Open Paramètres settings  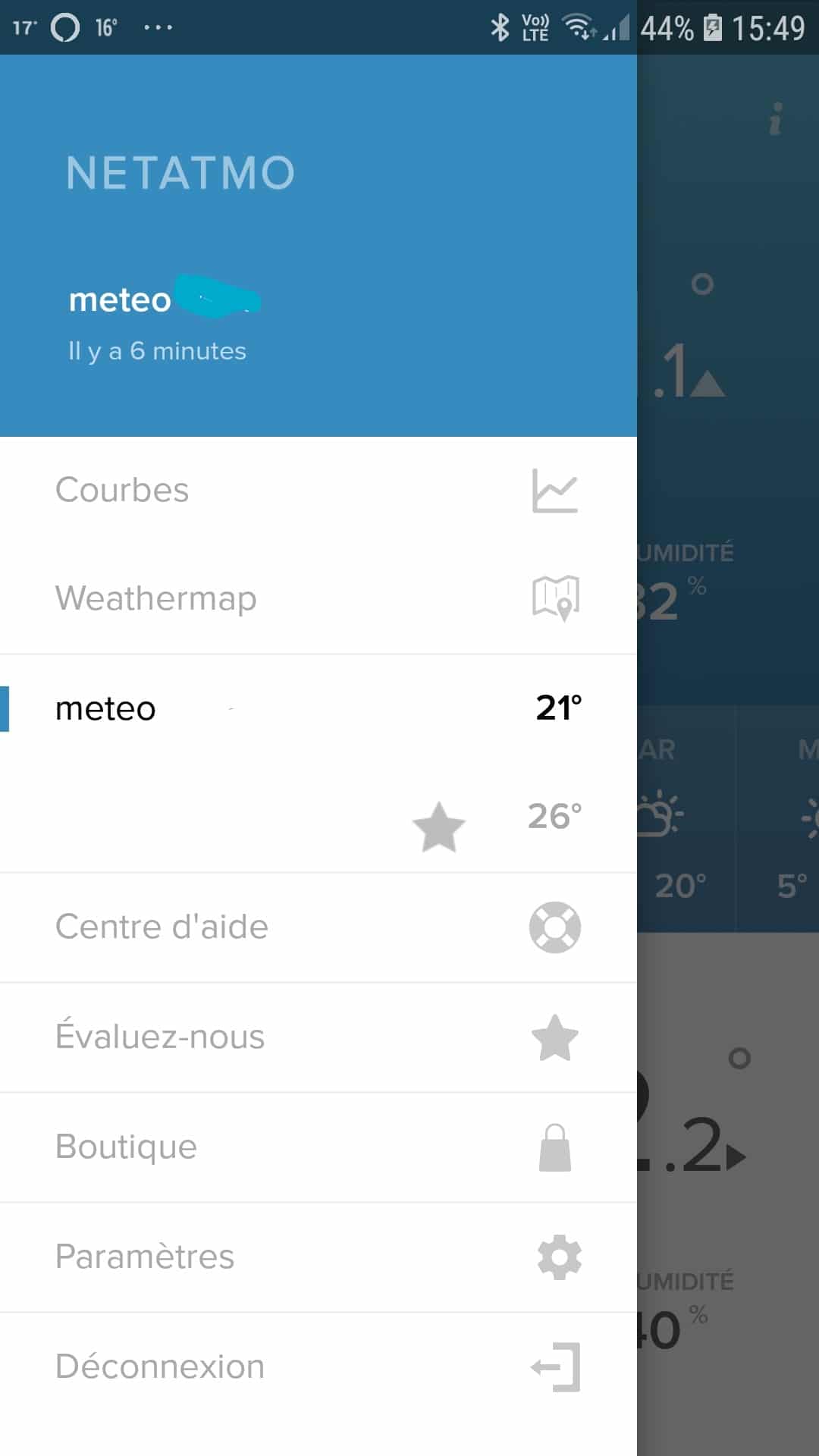[x=318, y=1257]
